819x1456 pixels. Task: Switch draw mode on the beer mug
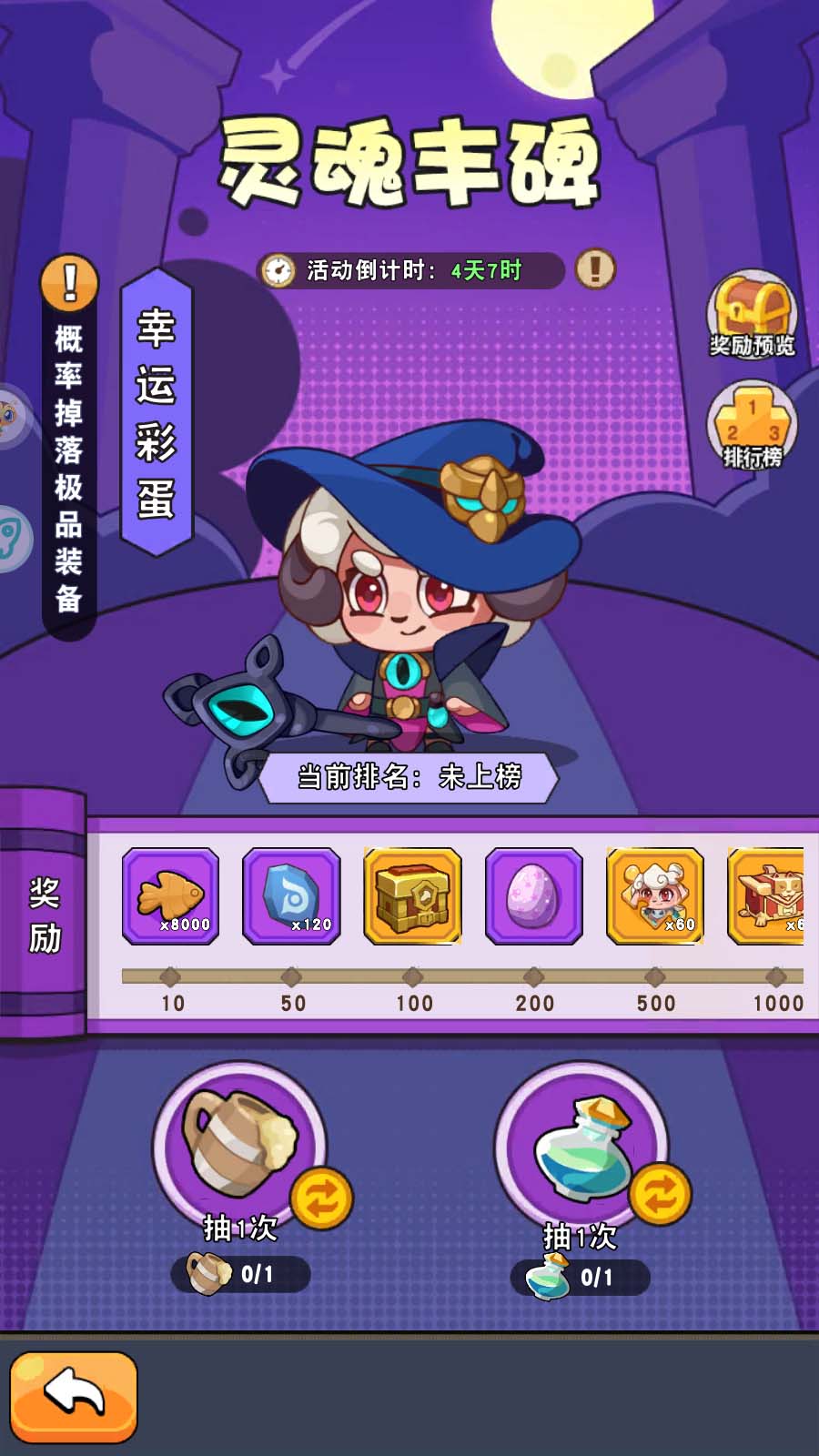pyautogui.click(x=321, y=1198)
